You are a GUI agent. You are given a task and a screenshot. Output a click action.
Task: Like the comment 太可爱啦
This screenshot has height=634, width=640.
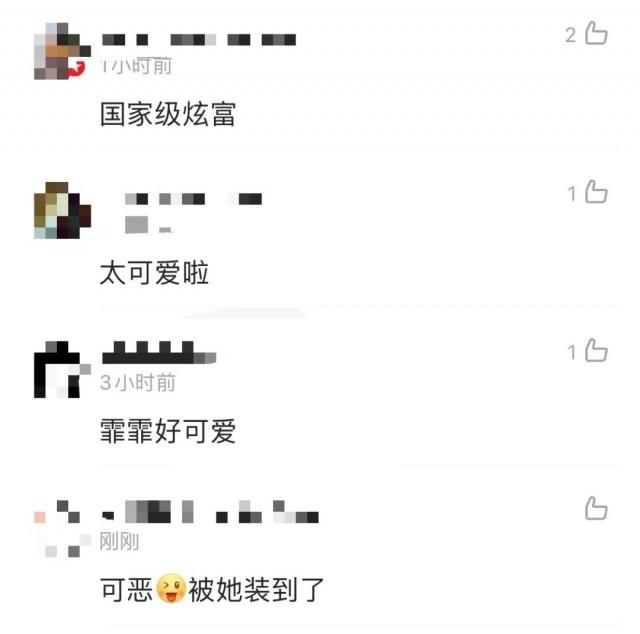click(596, 193)
